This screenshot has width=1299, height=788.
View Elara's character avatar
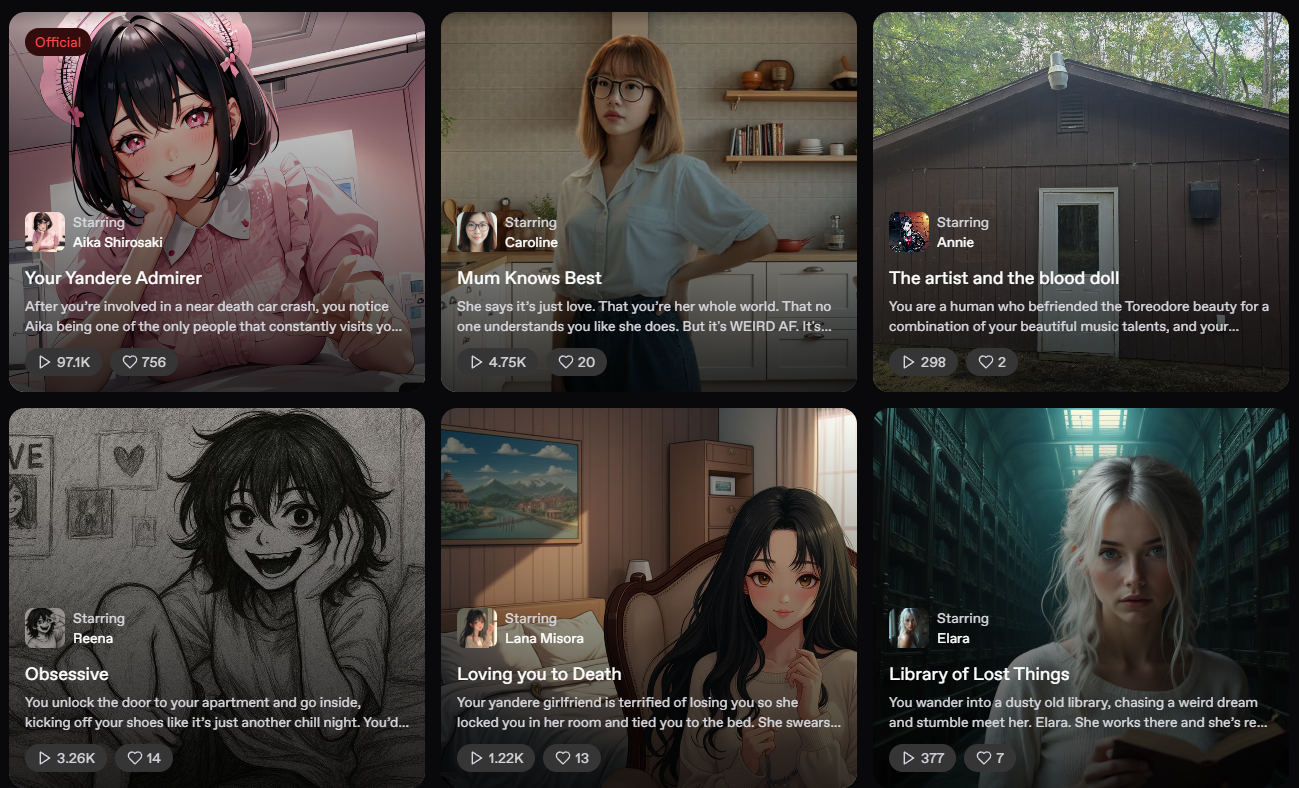tap(909, 628)
